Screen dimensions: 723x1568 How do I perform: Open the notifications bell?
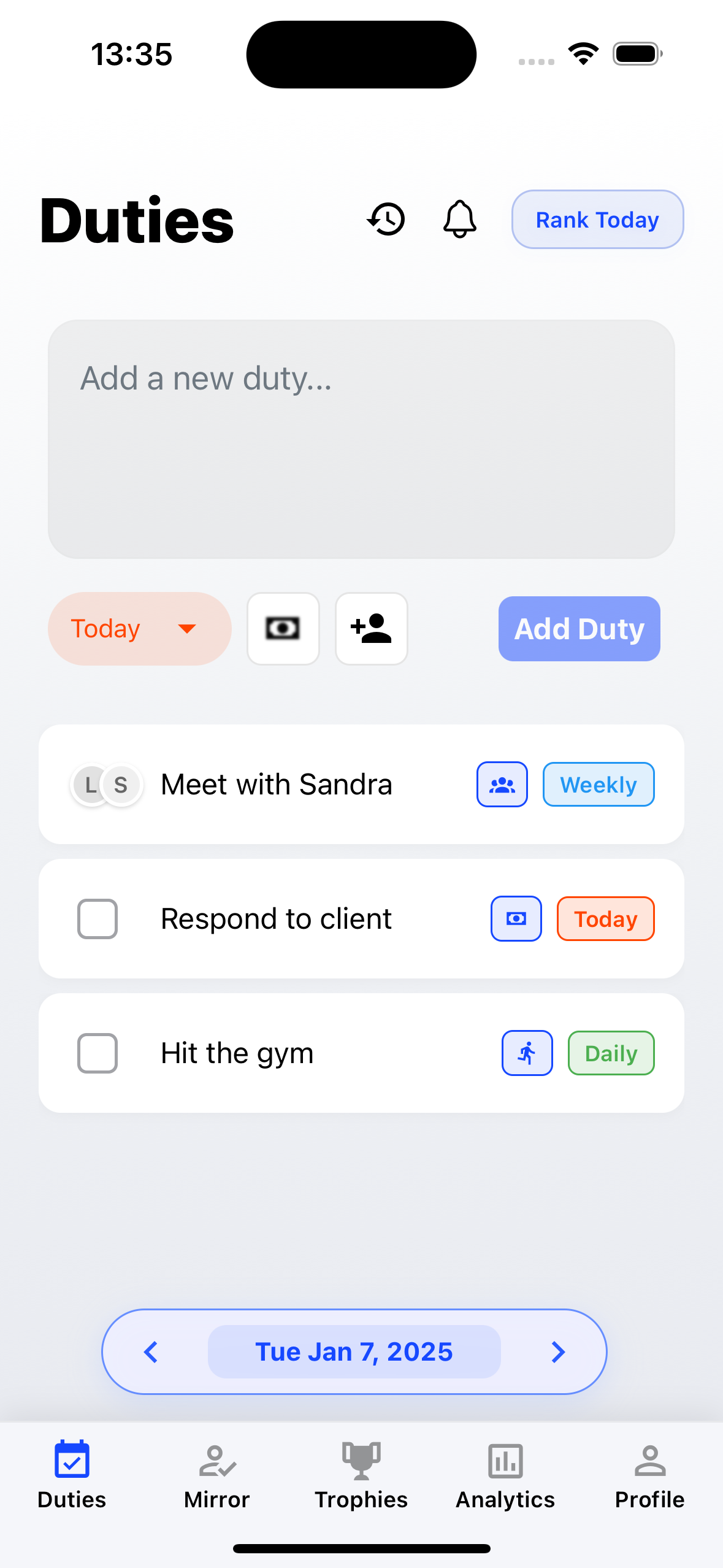tap(459, 219)
